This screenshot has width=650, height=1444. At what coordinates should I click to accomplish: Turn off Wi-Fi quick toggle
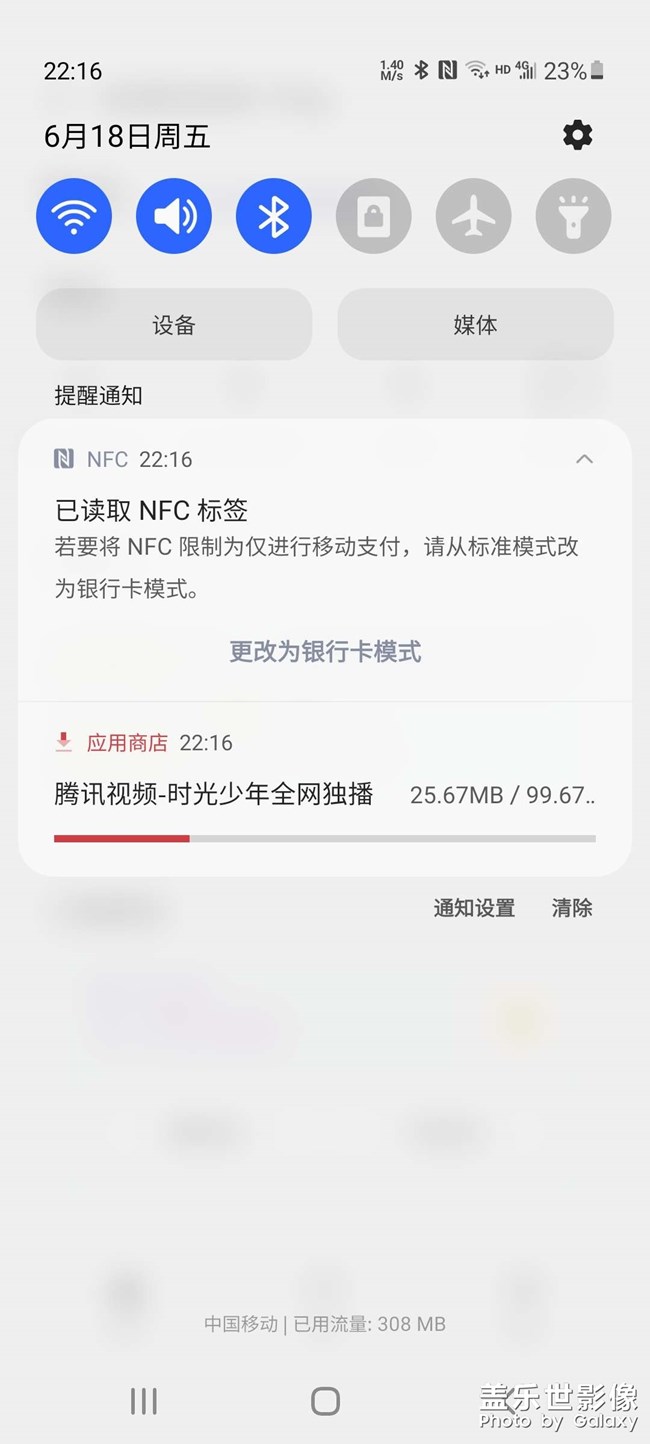pyautogui.click(x=74, y=216)
